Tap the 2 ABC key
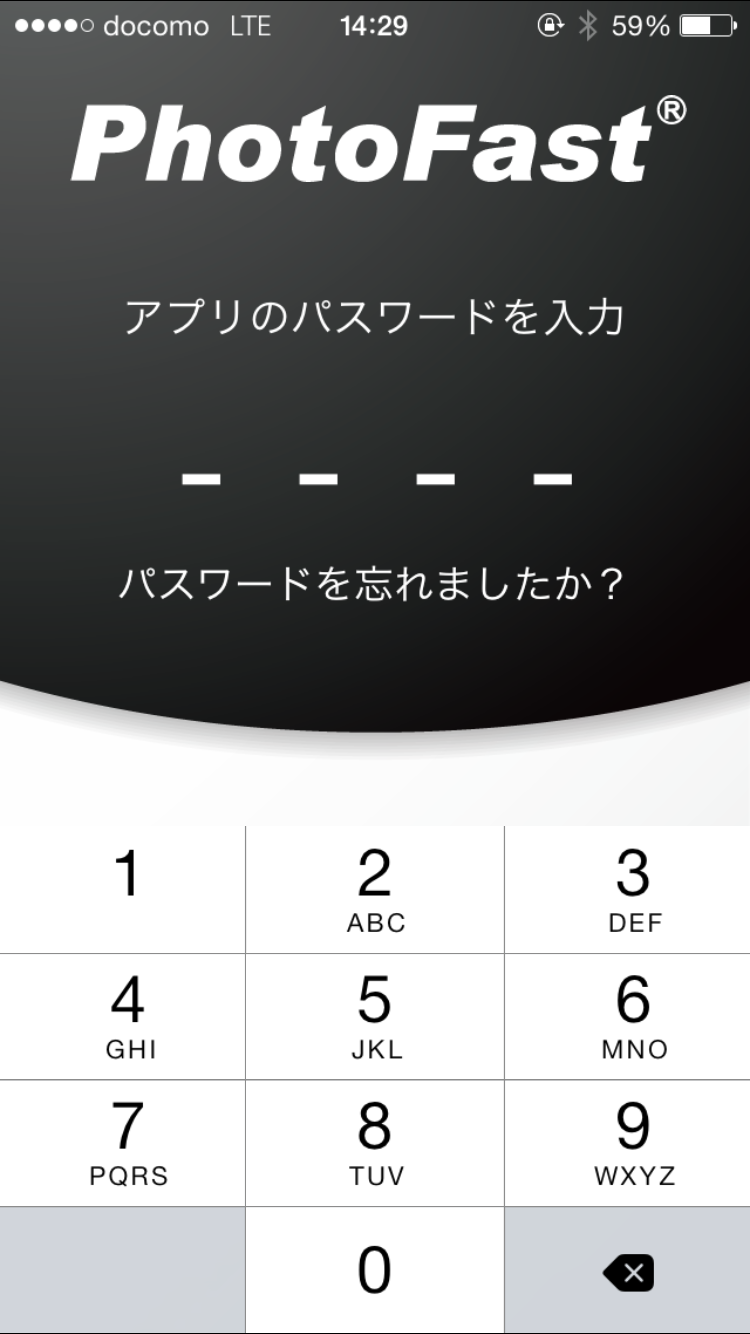The height and width of the screenshot is (1334, 750). point(375,889)
